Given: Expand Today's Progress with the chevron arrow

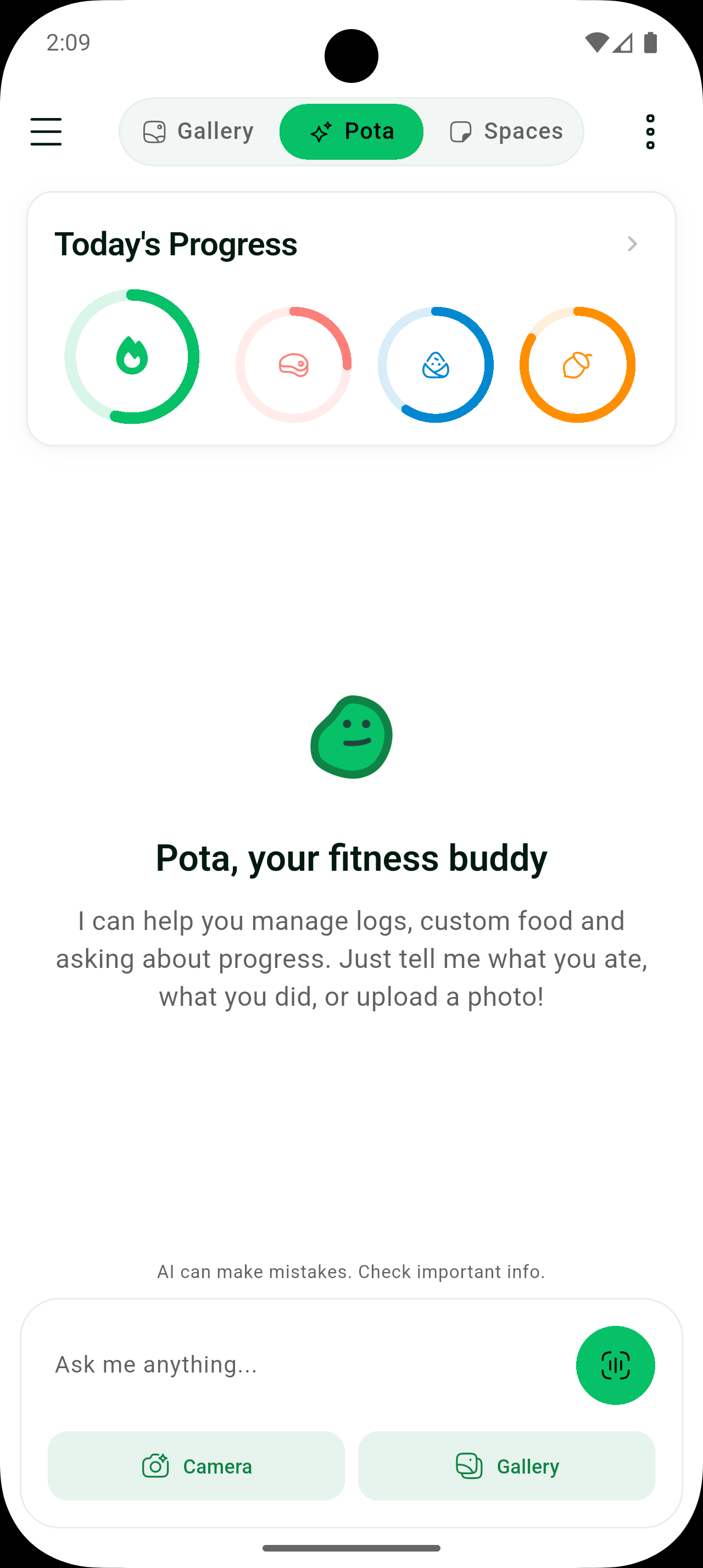Looking at the screenshot, I should [x=633, y=244].
